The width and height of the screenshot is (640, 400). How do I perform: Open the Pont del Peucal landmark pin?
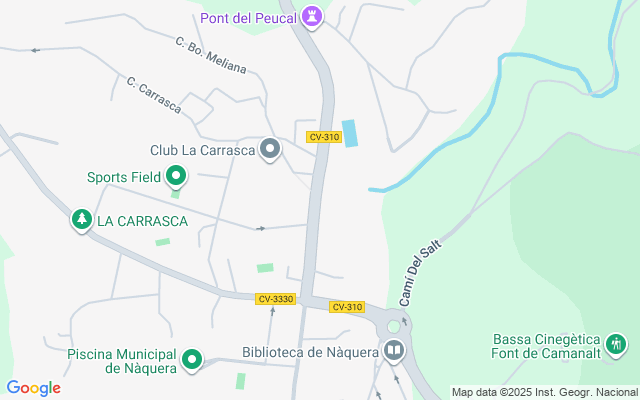315,17
